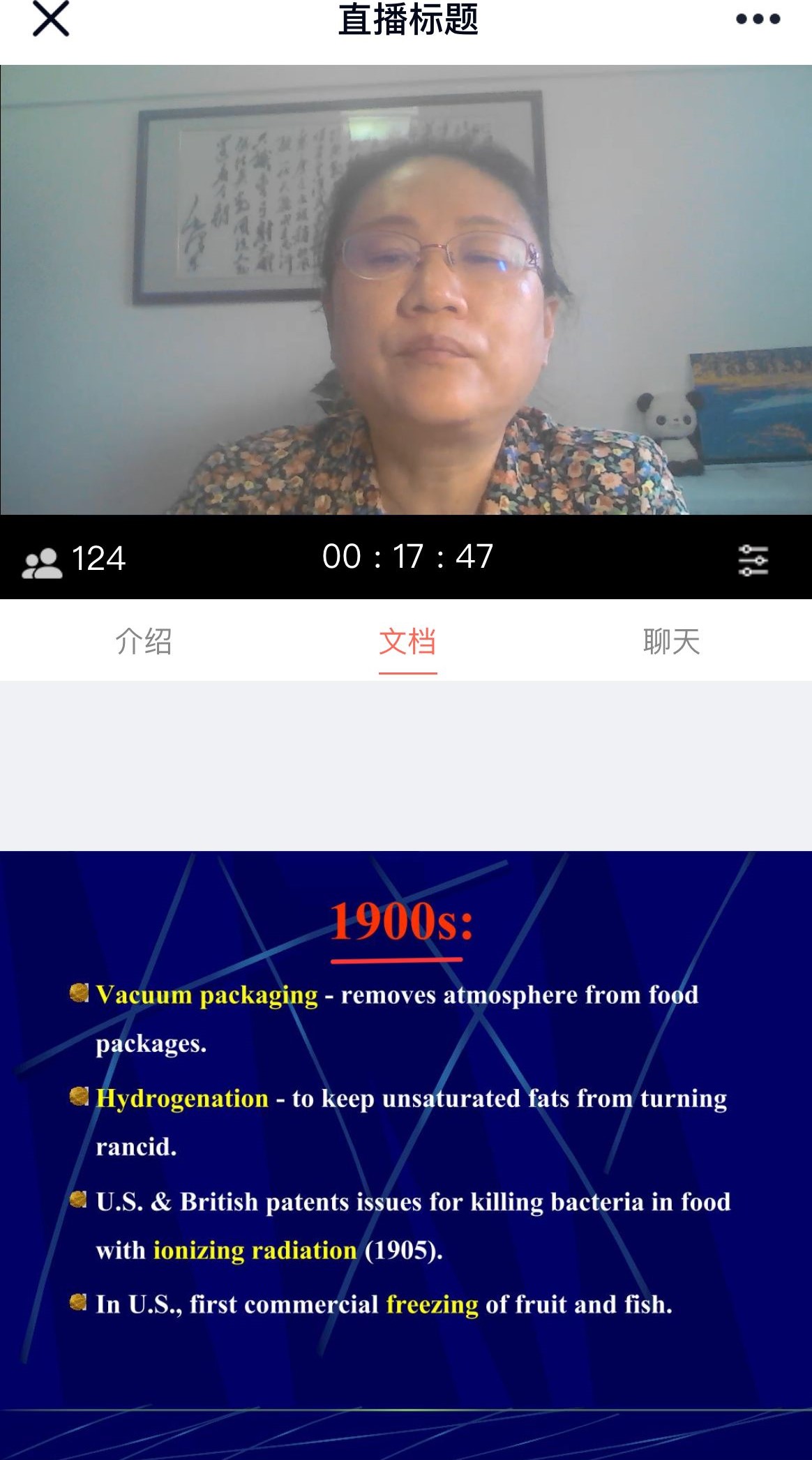The image size is (812, 1460).
Task: Open the three-dot overflow menu
Action: pyautogui.click(x=758, y=19)
